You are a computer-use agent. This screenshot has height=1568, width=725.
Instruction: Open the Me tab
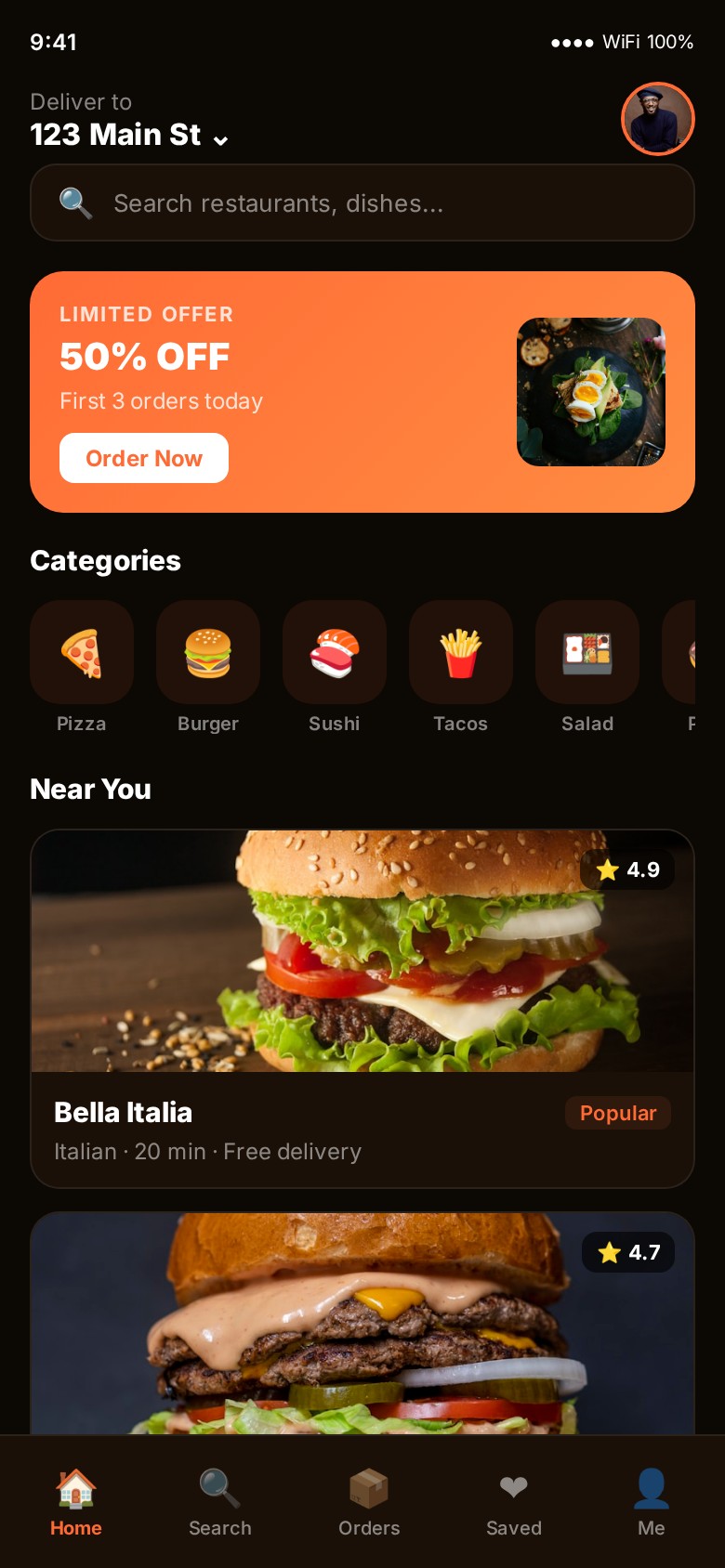click(x=652, y=1502)
